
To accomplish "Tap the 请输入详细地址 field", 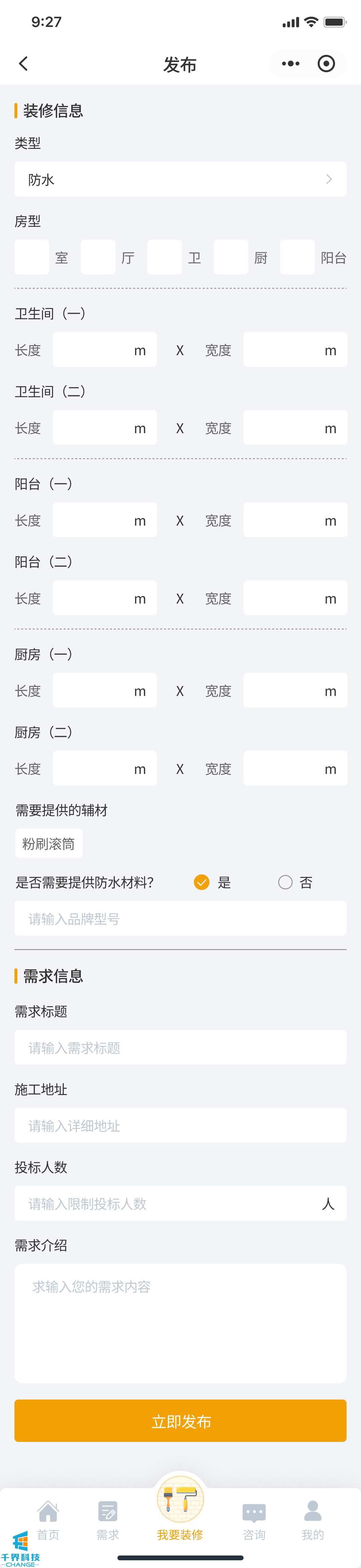I will point(180,1126).
